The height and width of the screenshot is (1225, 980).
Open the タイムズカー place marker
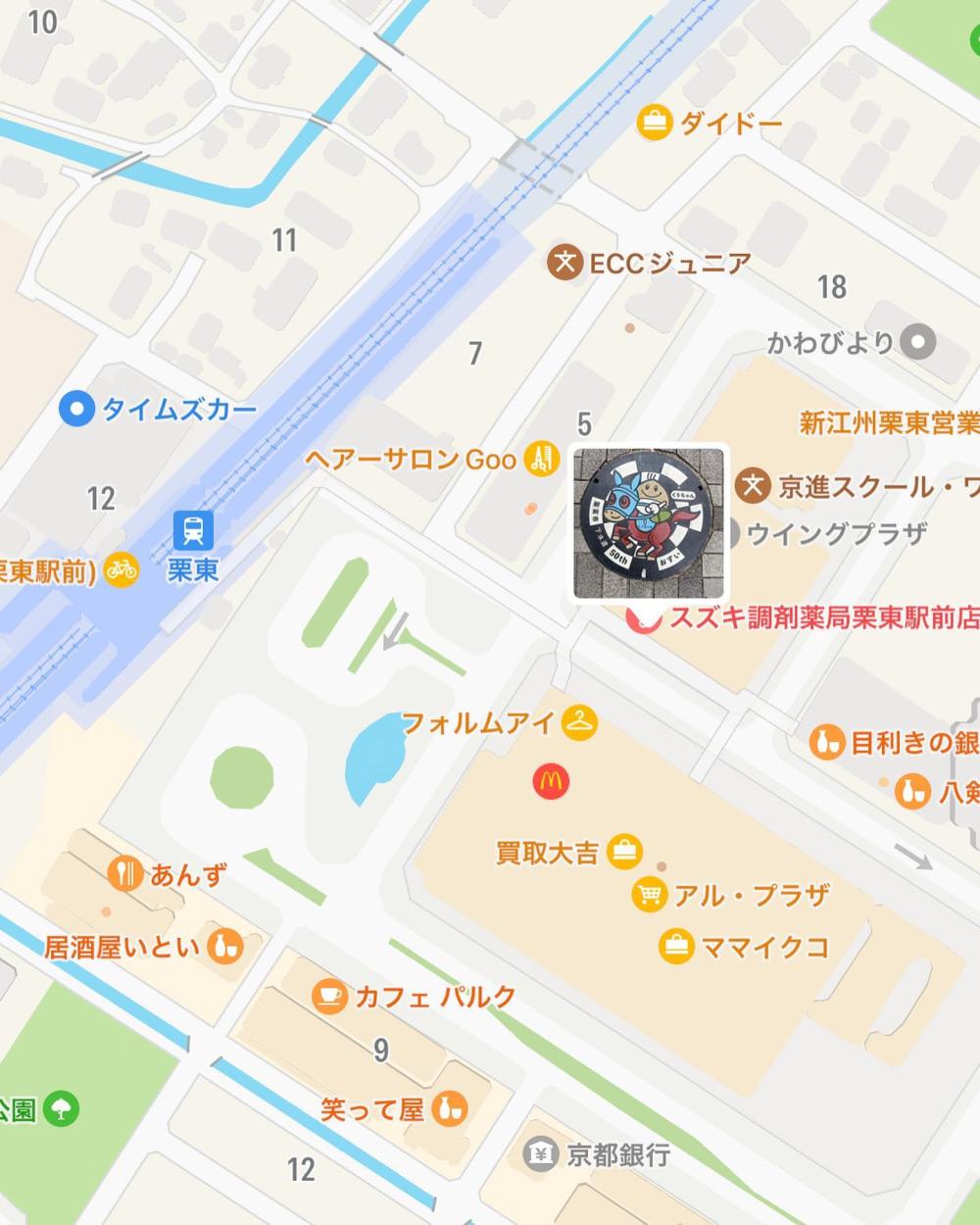click(75, 409)
